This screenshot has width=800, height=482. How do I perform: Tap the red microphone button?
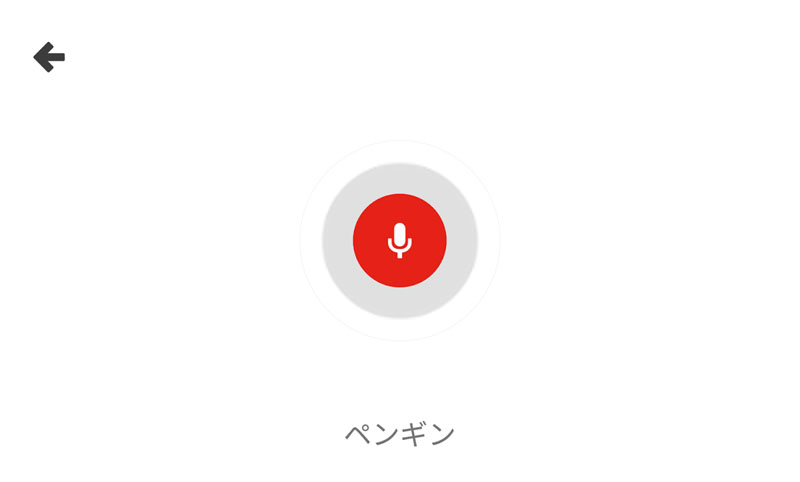pos(400,240)
